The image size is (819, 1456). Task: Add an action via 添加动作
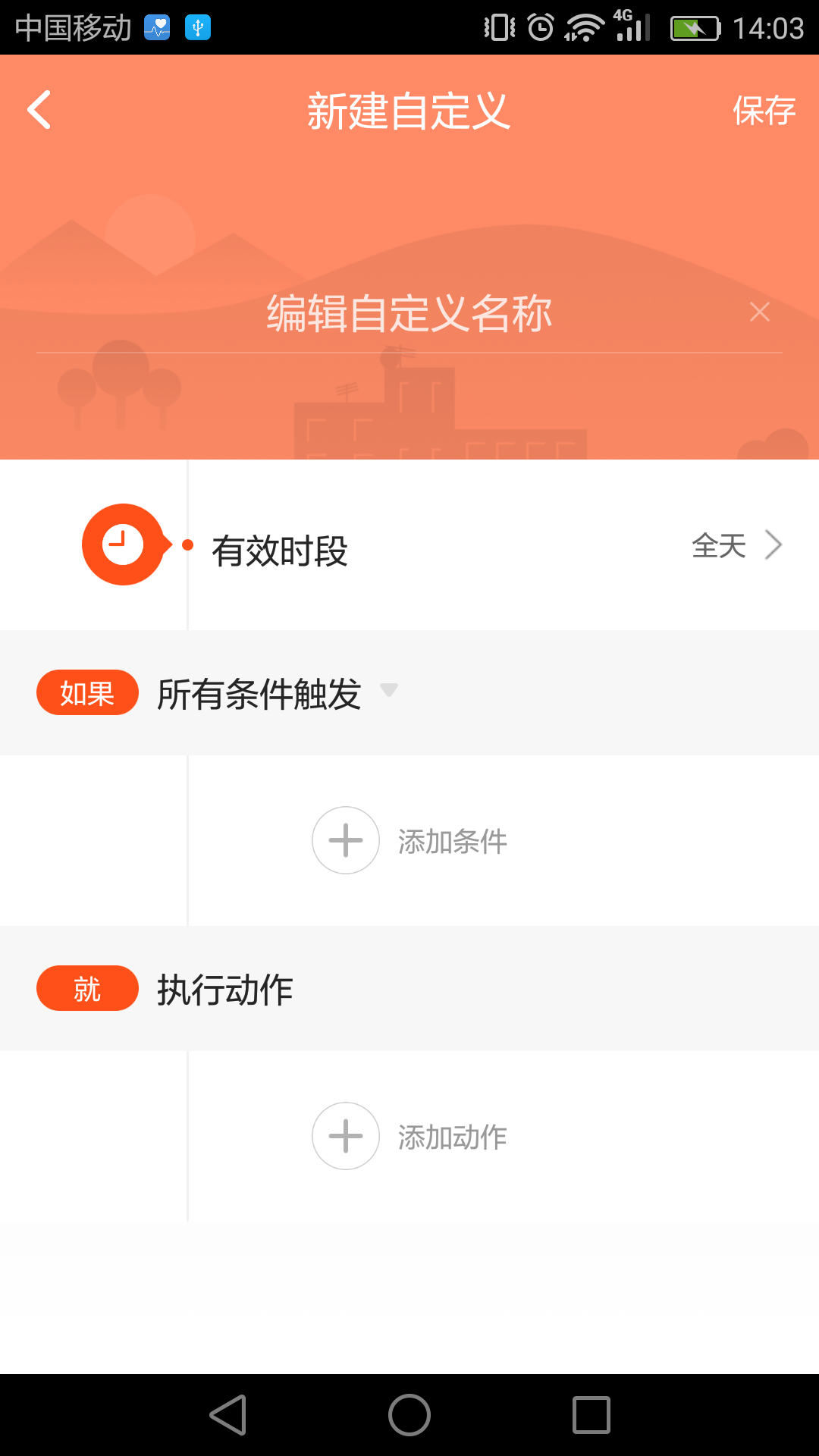pos(409,1136)
